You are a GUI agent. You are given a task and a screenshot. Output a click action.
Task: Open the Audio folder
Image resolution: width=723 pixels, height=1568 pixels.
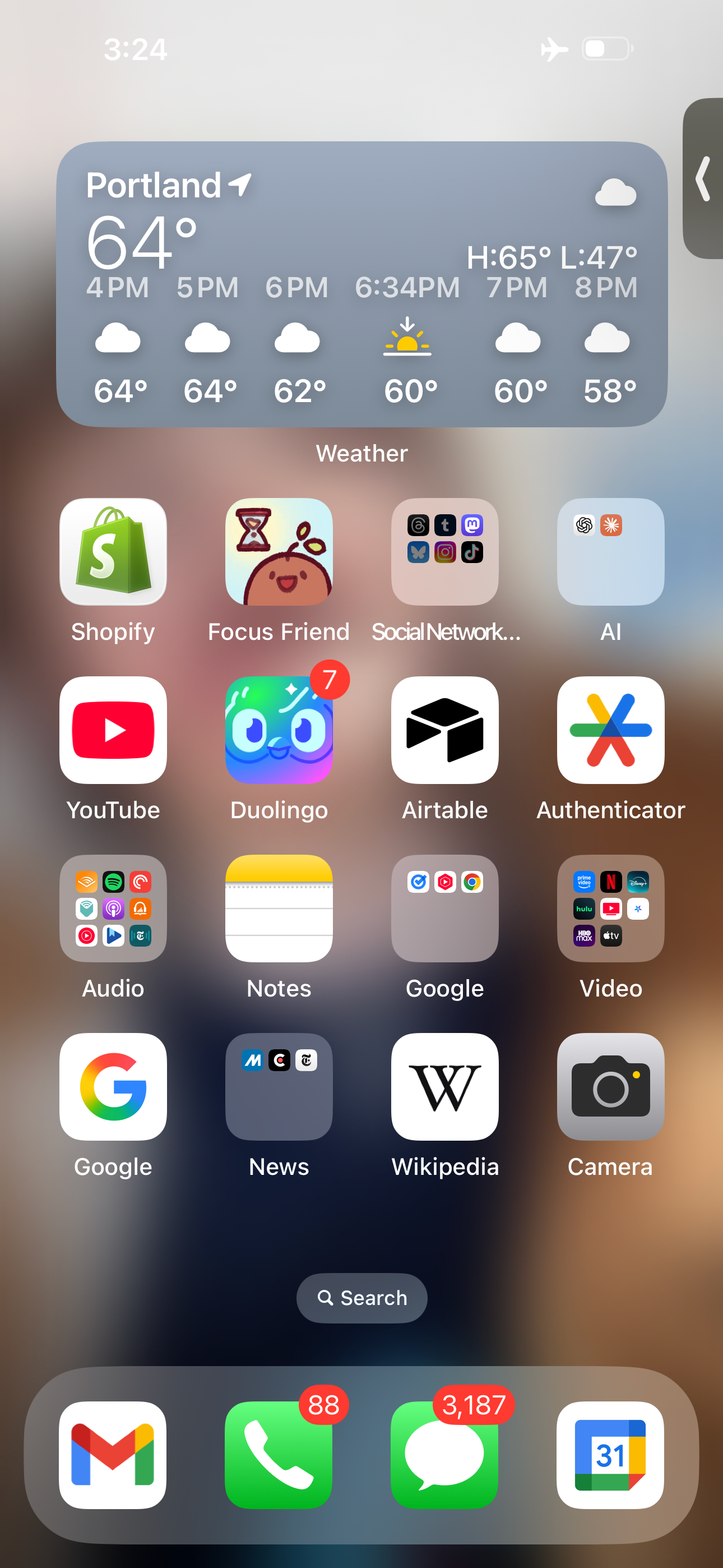tap(113, 908)
